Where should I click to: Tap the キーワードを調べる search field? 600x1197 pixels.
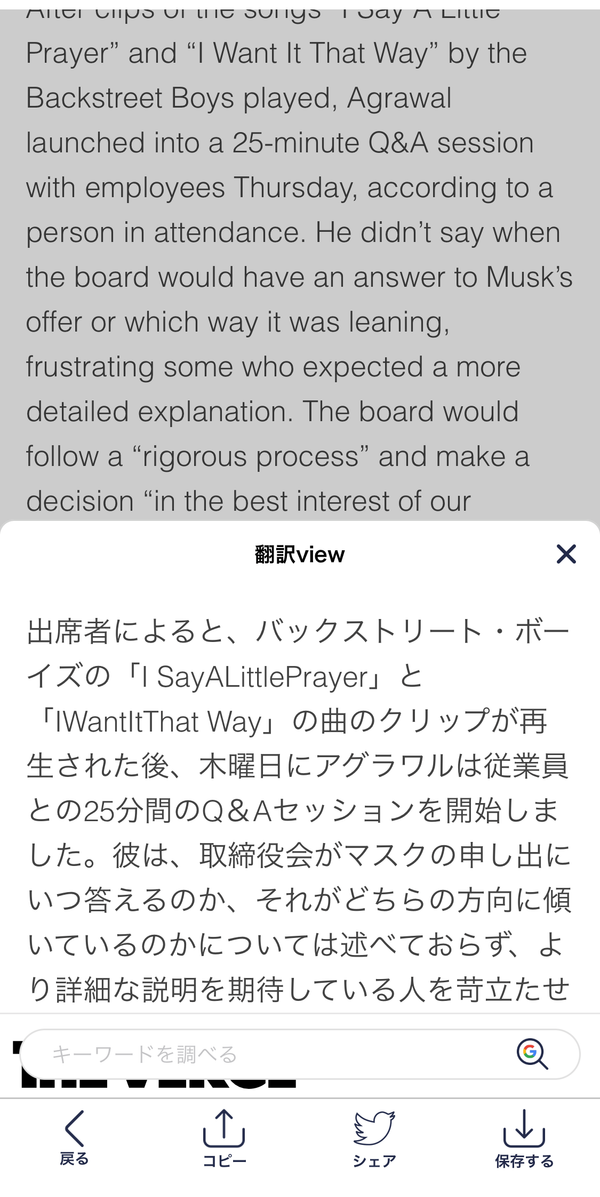pyautogui.click(x=299, y=1054)
